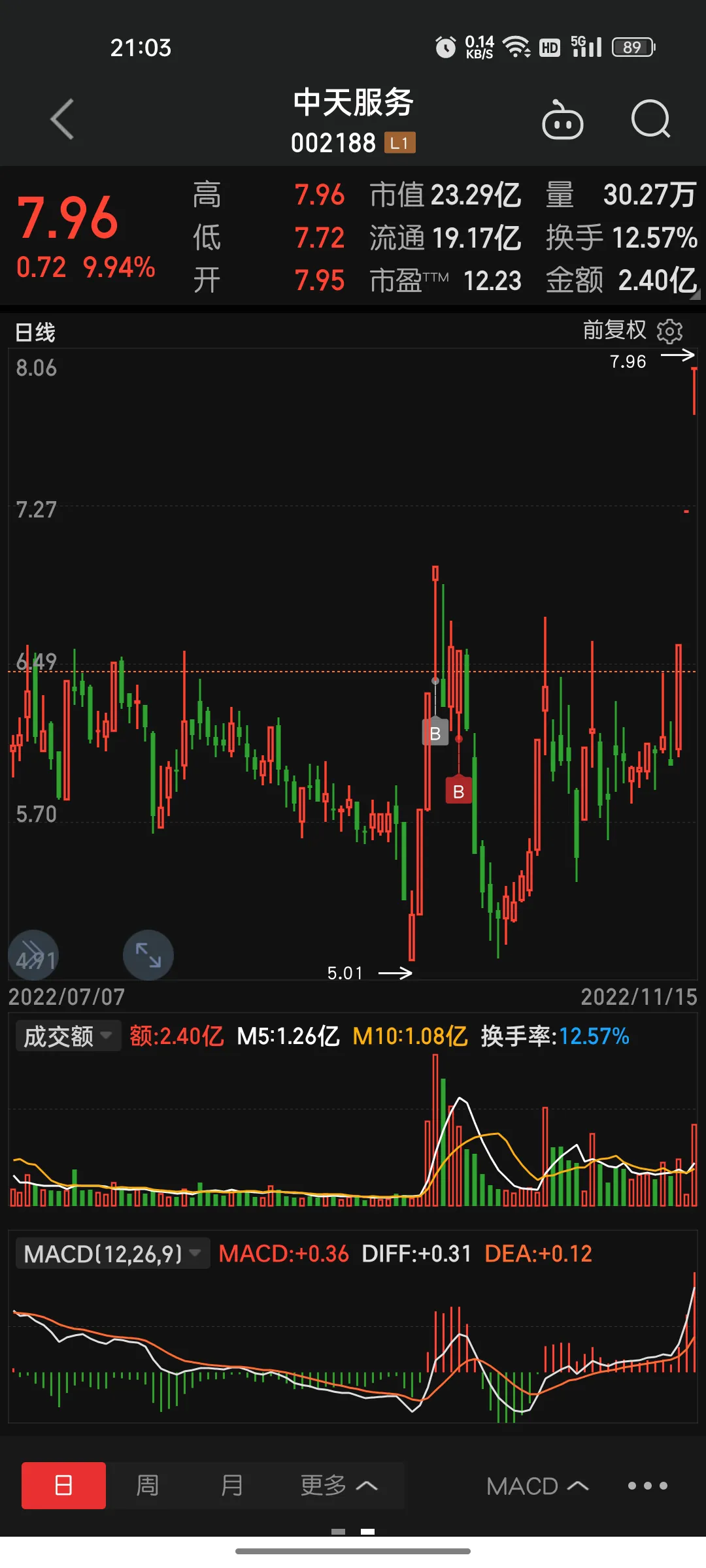Open the MACD(12,26,9) indicator dropdown
This screenshot has height=1568, width=706.
(x=112, y=1254)
